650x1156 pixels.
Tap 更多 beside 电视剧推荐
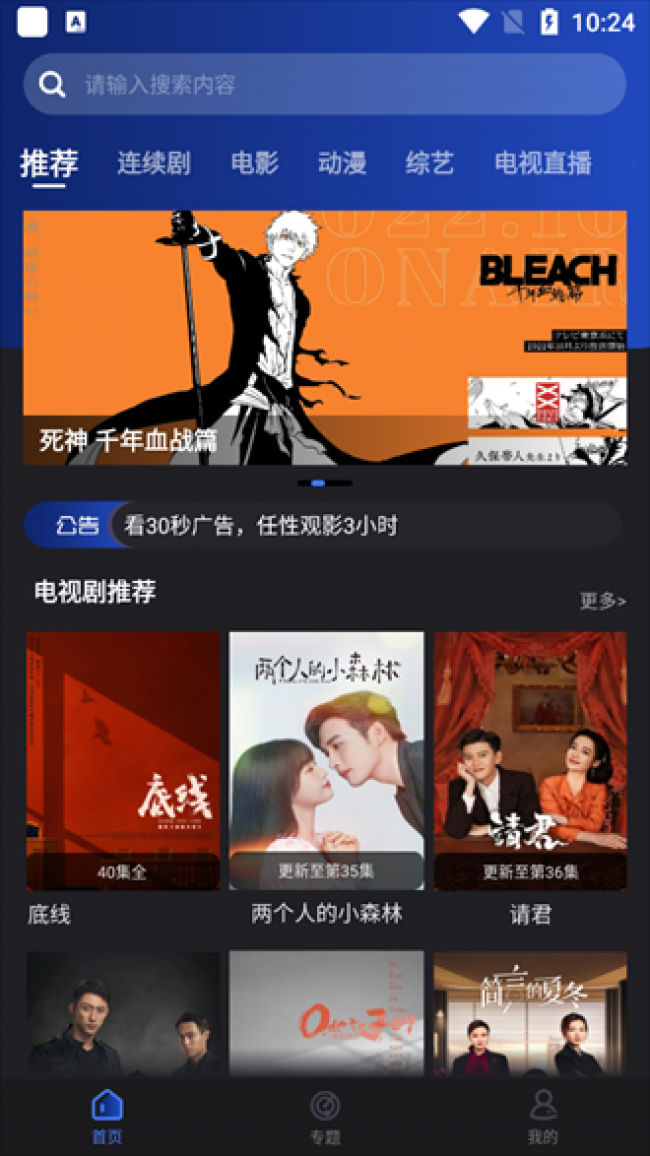click(x=603, y=602)
